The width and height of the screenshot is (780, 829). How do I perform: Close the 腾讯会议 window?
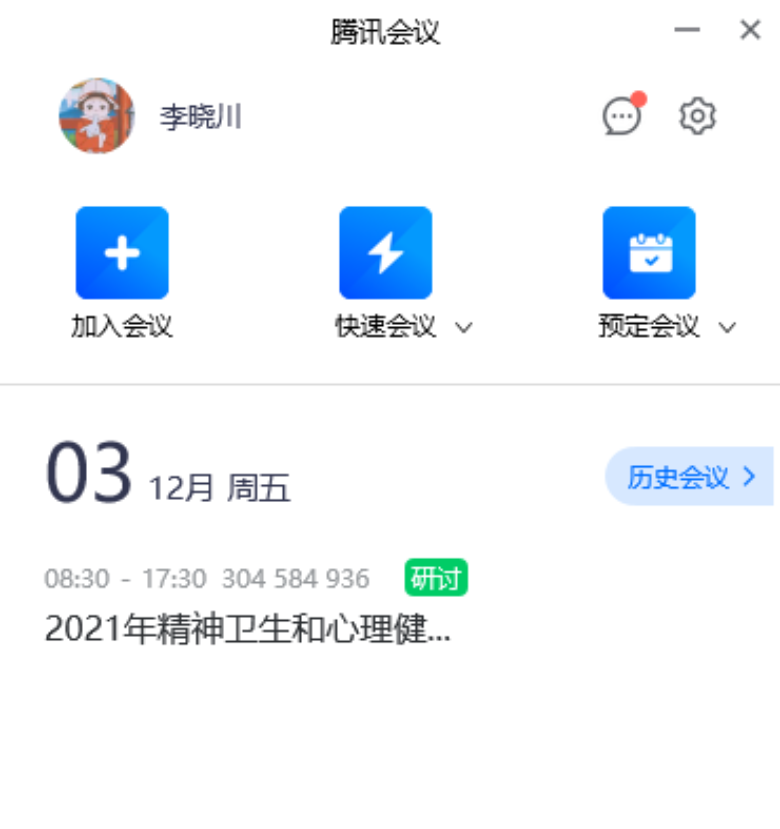[x=750, y=31]
